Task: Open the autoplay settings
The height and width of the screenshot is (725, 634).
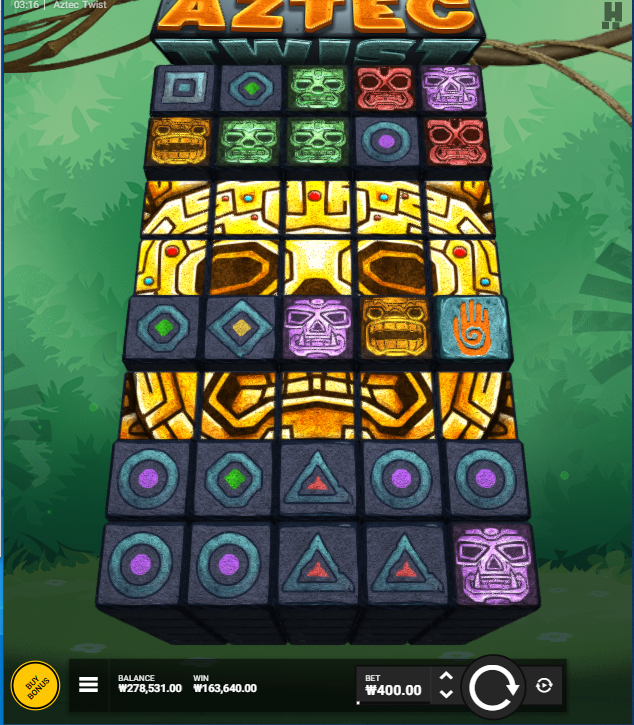Action: 544,686
